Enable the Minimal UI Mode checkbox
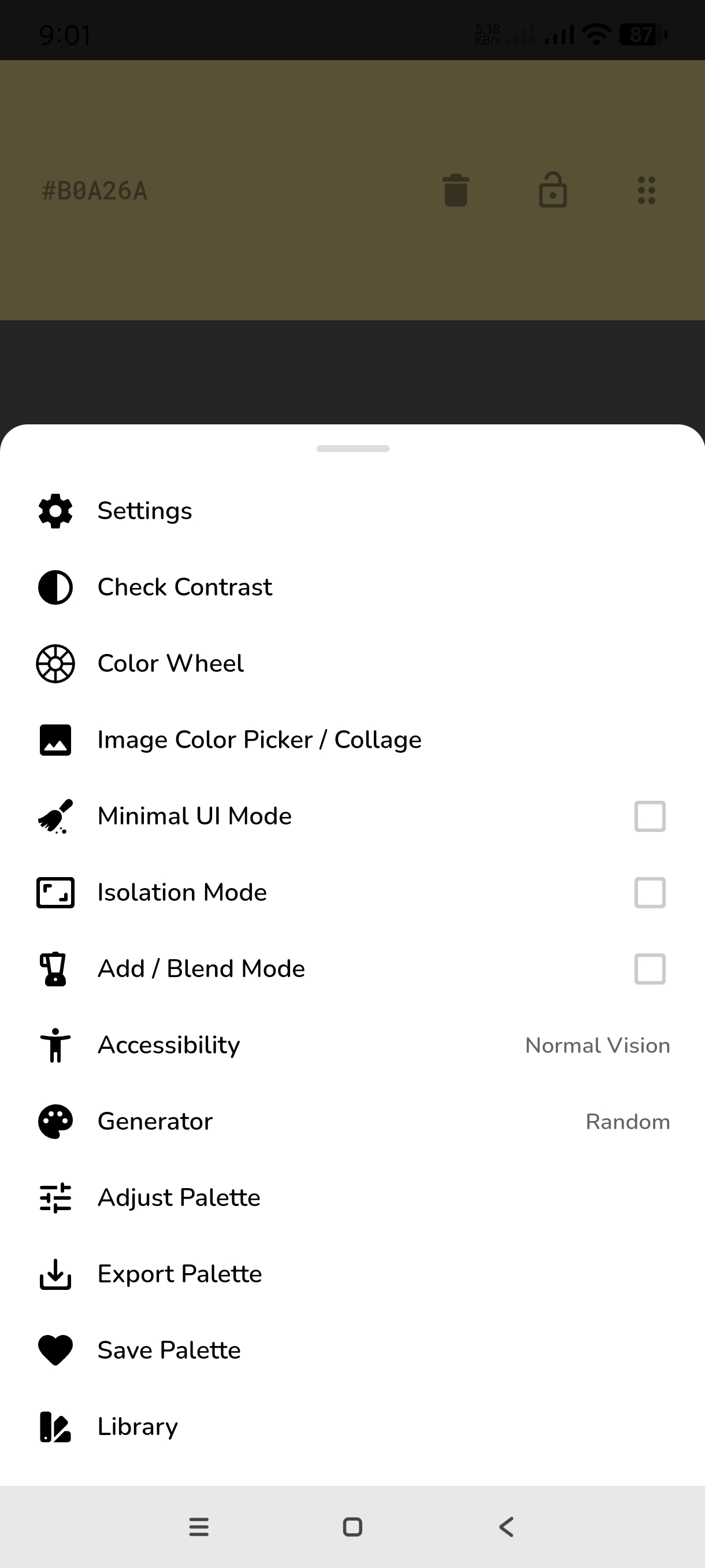 pos(649,816)
